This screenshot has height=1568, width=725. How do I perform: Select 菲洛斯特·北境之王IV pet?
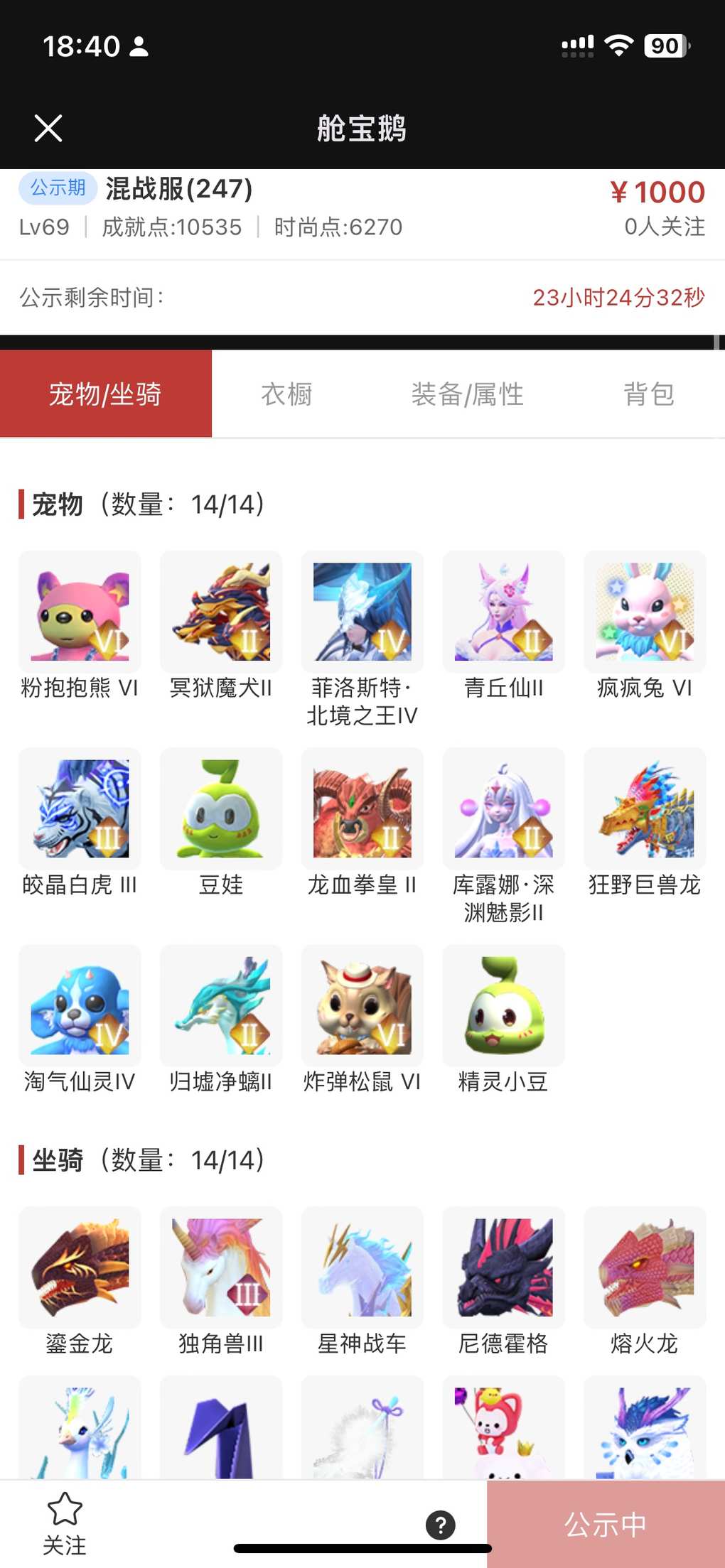(362, 612)
